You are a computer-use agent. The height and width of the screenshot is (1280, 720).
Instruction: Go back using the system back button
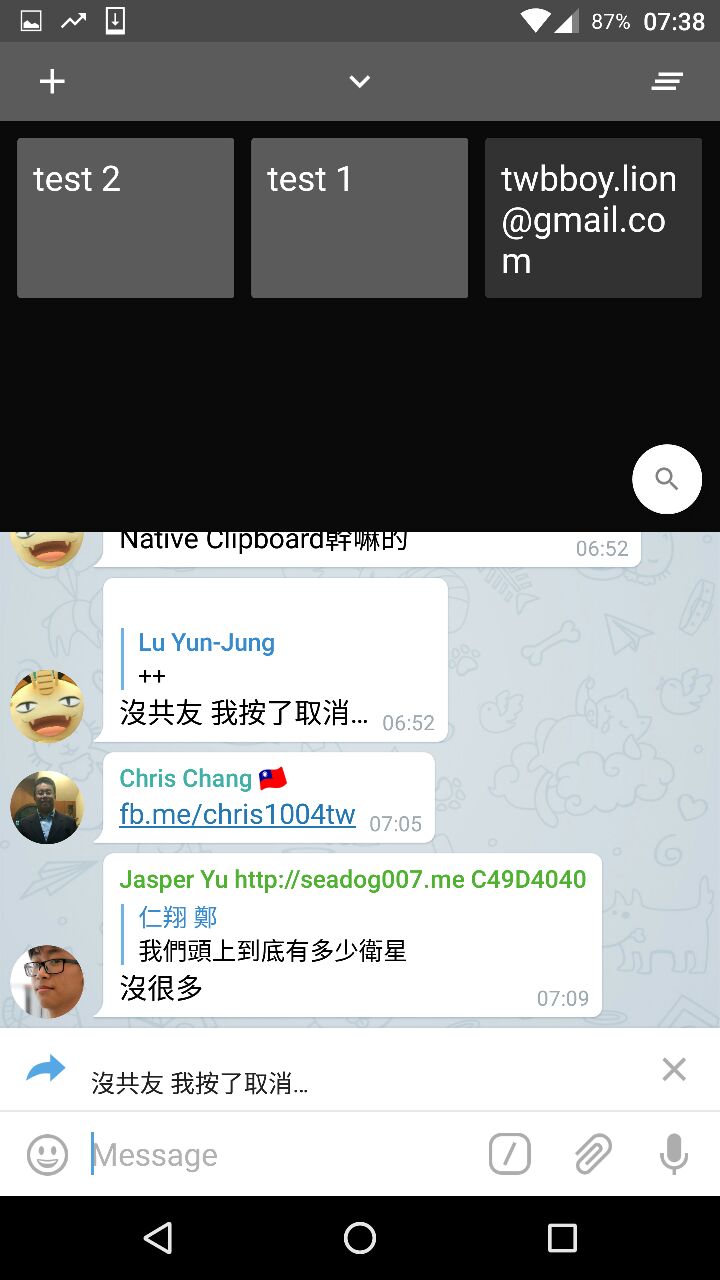[x=158, y=1238]
